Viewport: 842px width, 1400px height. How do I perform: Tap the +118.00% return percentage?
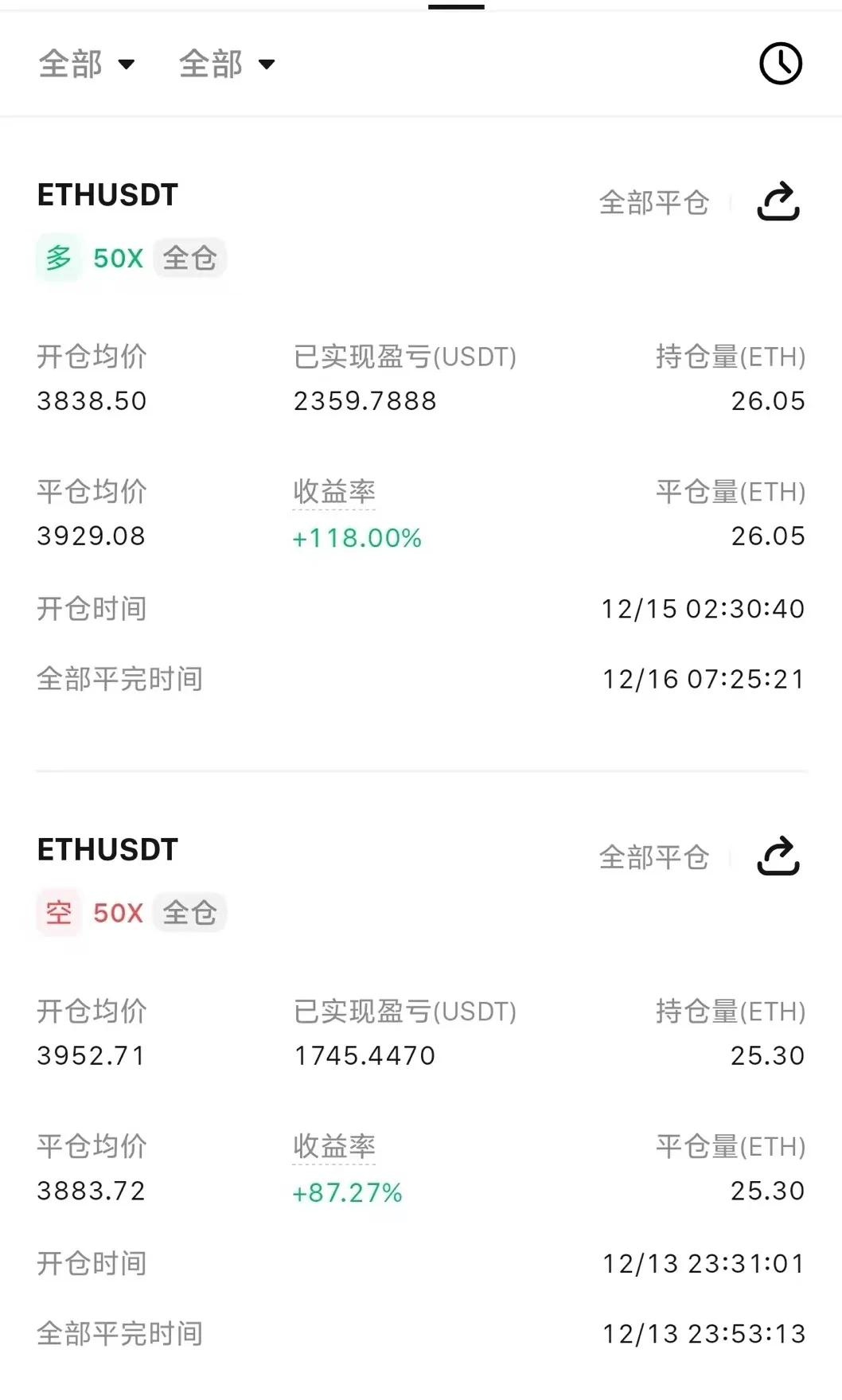pos(356,537)
